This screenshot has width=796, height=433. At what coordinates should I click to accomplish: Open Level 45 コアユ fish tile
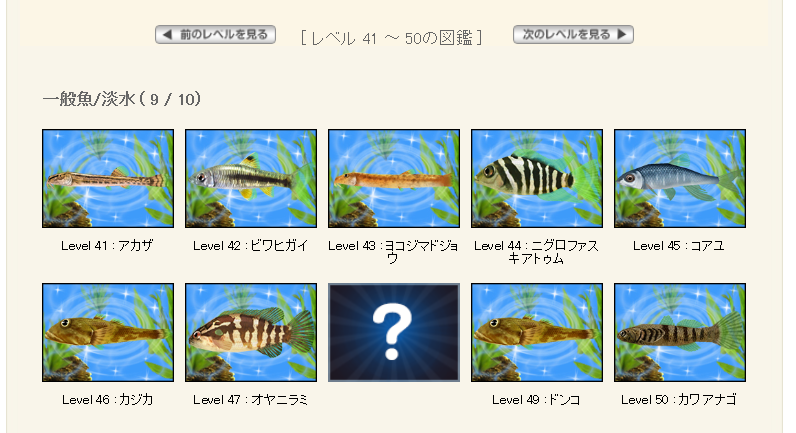point(680,179)
